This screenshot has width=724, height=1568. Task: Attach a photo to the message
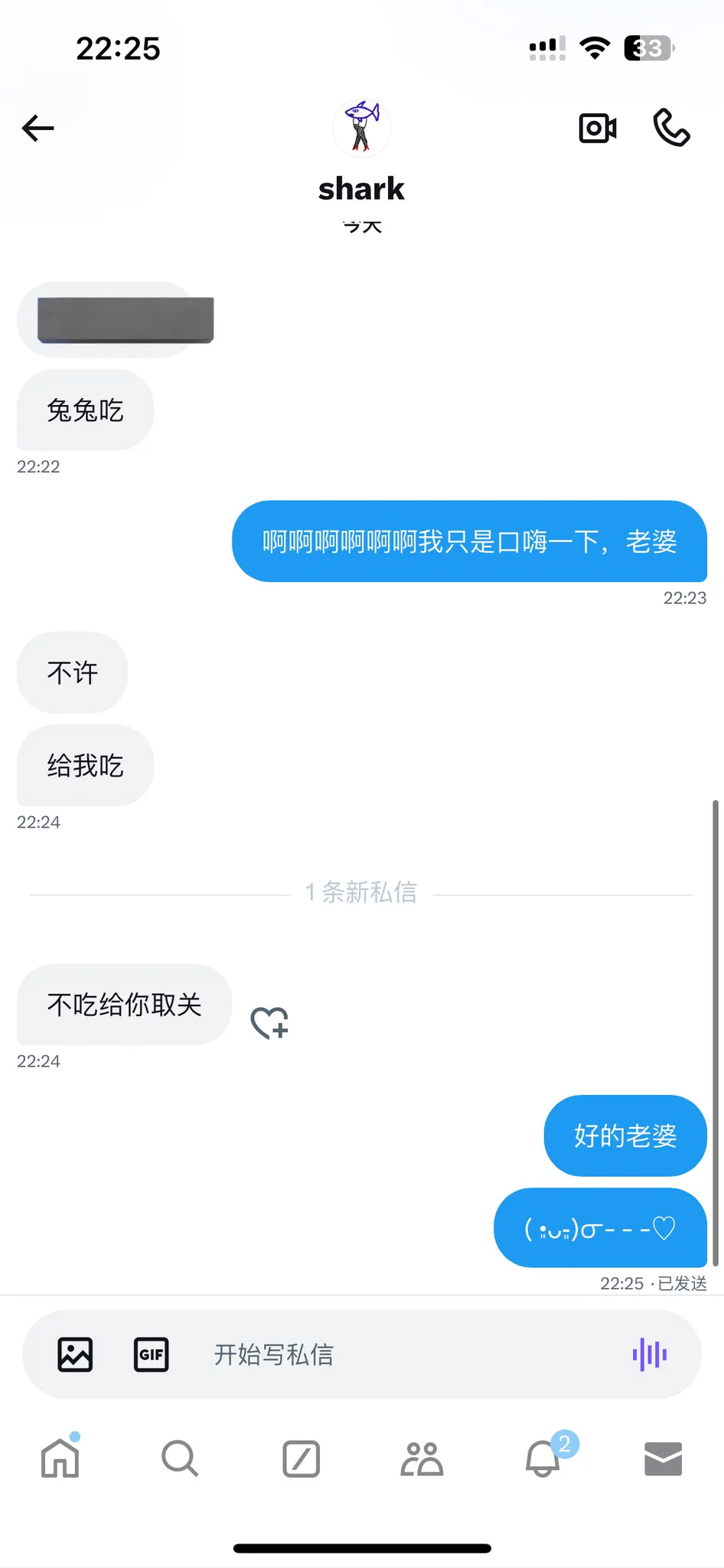pos(75,1354)
